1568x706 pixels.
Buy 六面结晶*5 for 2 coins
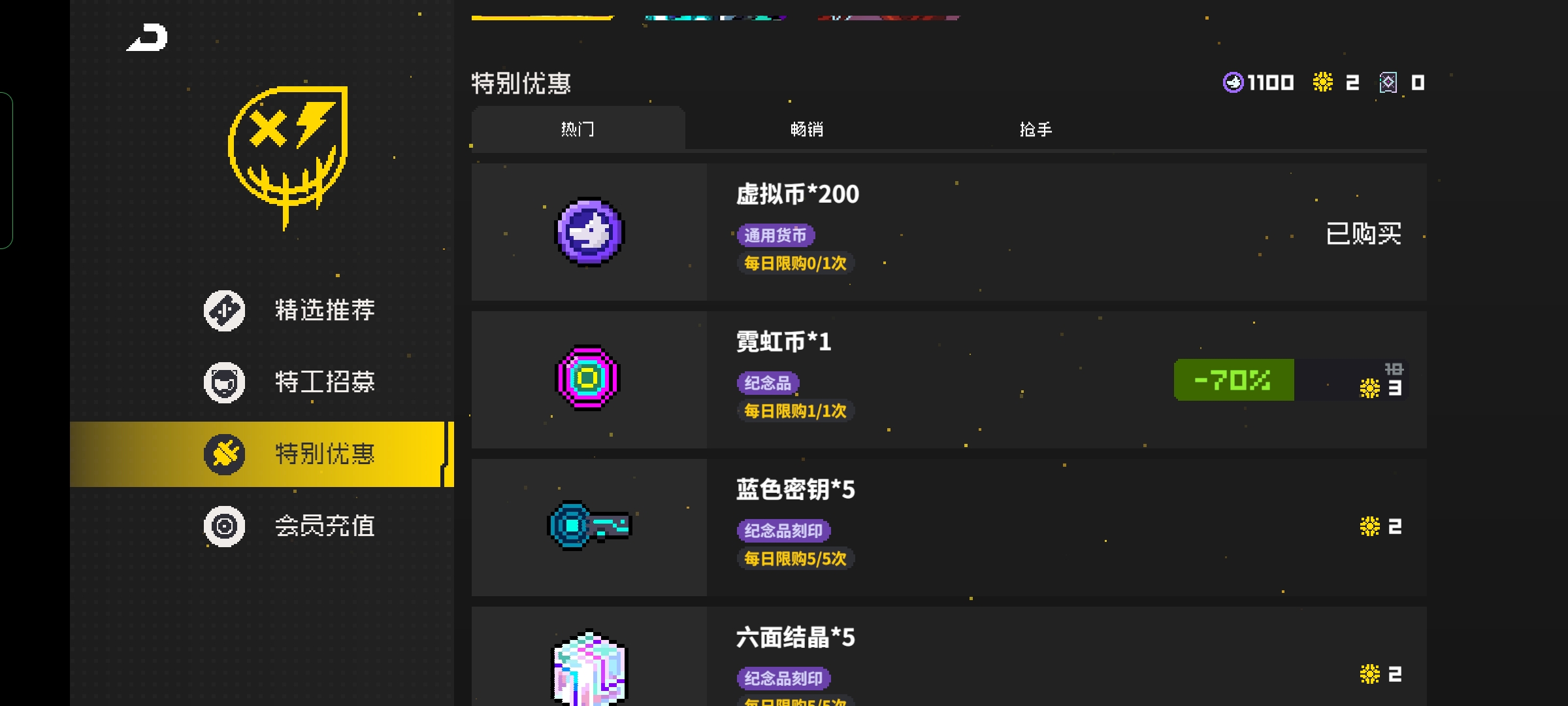pyautogui.click(x=1380, y=674)
